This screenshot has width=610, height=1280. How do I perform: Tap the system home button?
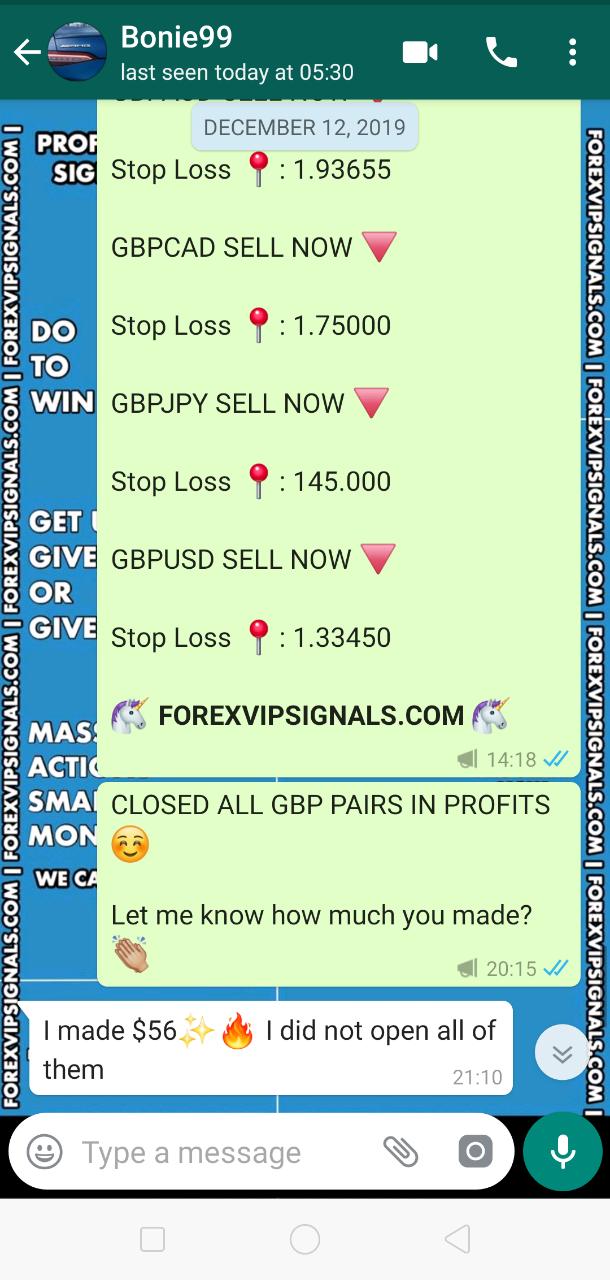[x=305, y=1240]
